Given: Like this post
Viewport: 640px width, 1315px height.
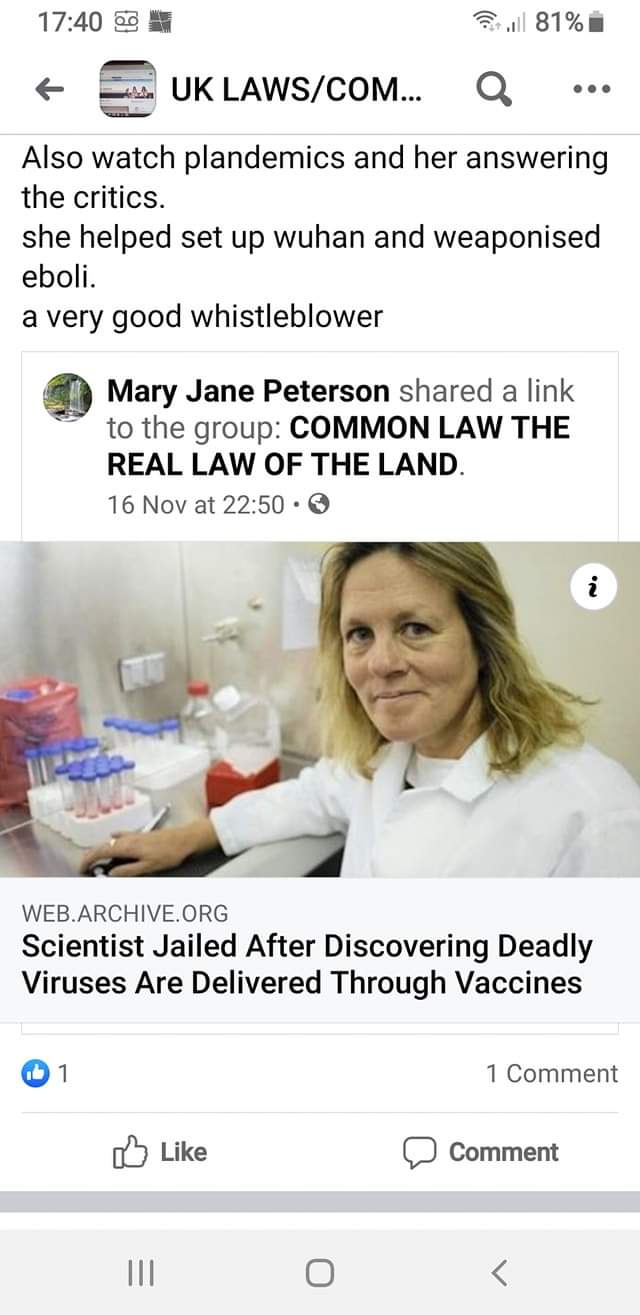Looking at the screenshot, I should point(160,1152).
